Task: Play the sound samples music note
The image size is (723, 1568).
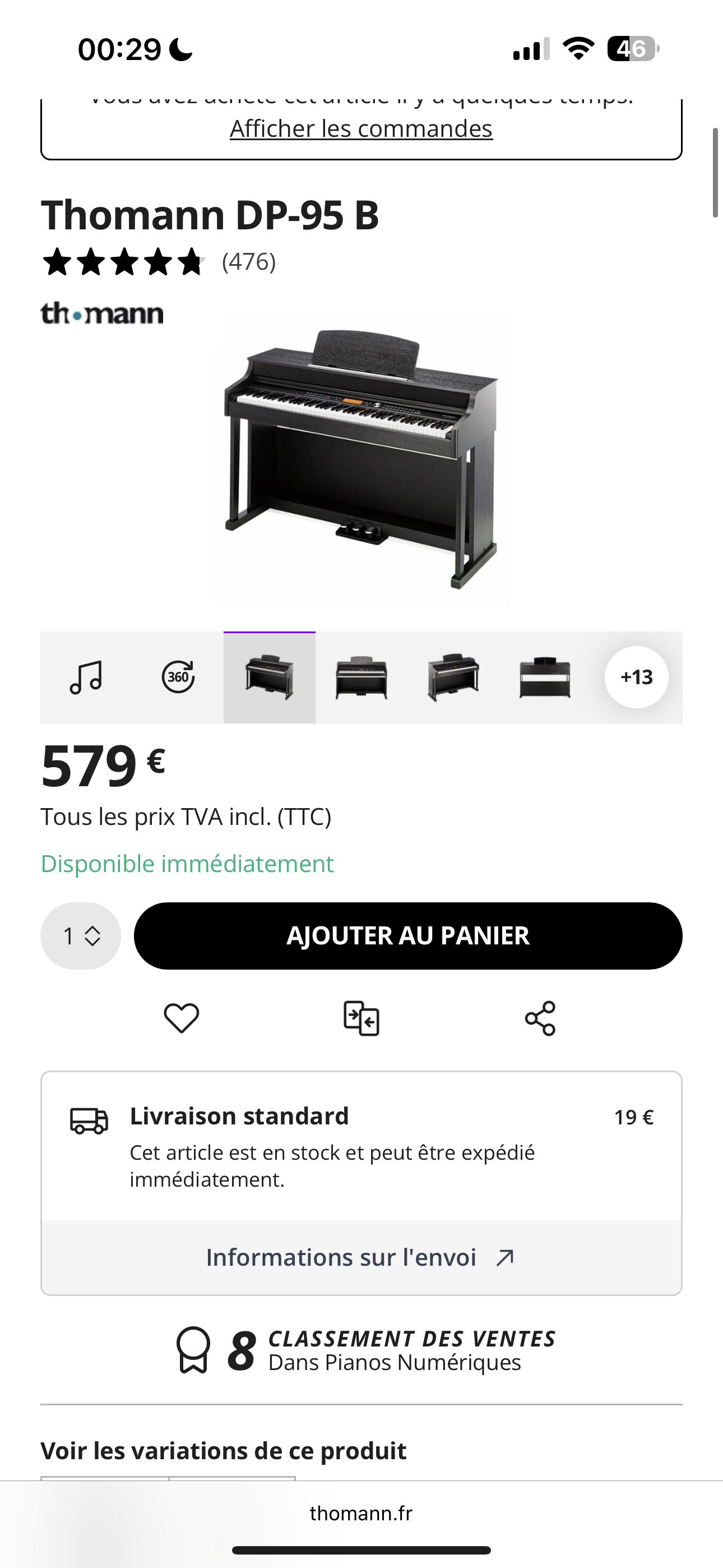Action: tap(86, 677)
